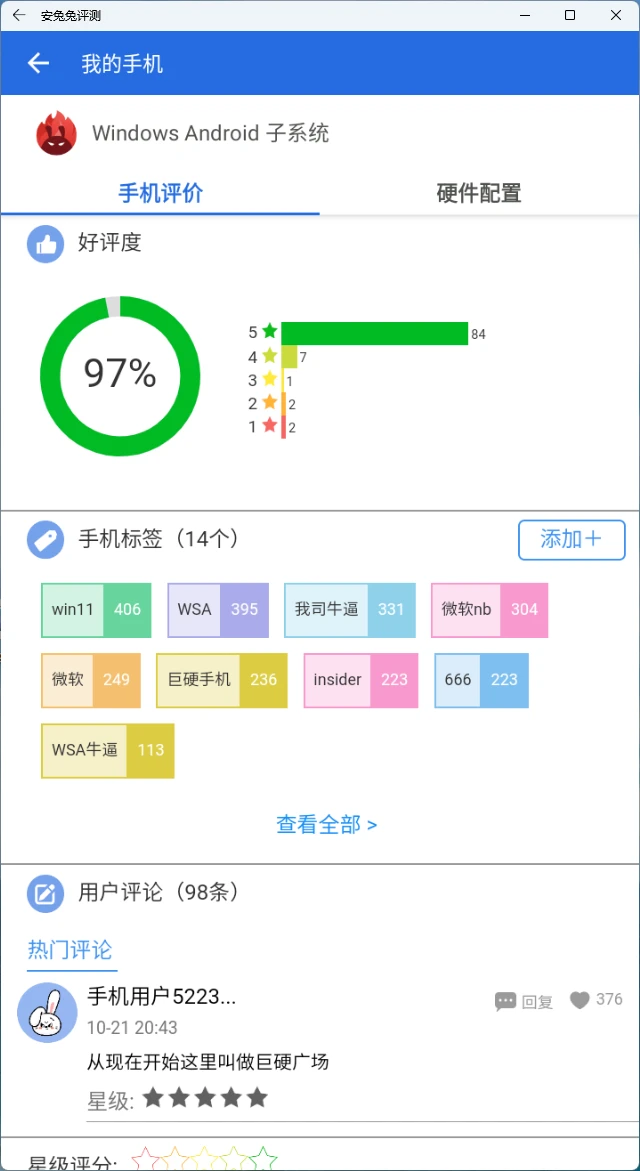Maximize the 安兔兔评测 window
The width and height of the screenshot is (640, 1171).
(570, 15)
